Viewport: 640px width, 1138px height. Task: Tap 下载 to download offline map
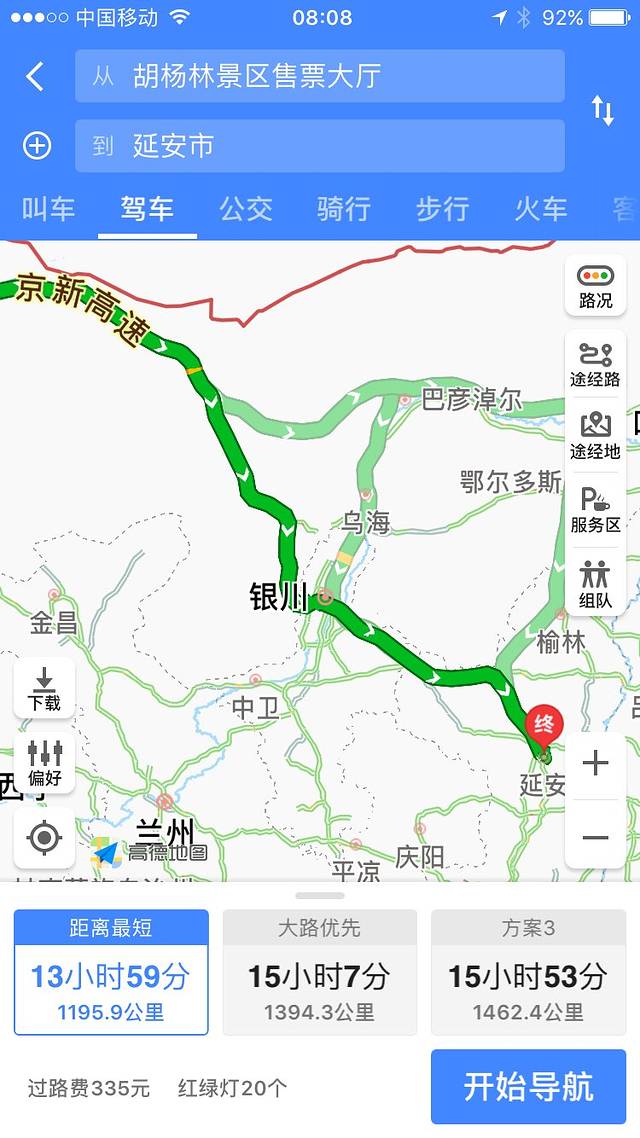[x=44, y=688]
